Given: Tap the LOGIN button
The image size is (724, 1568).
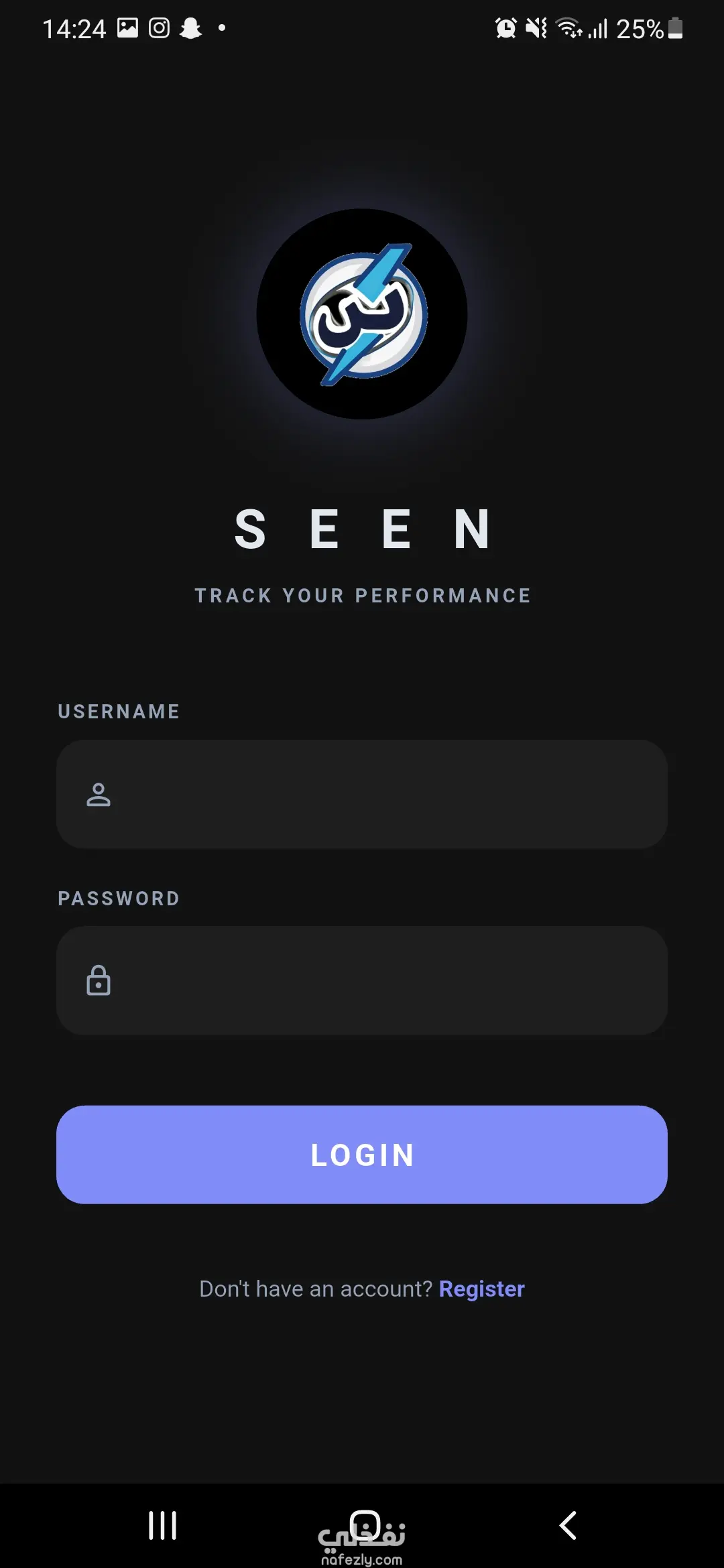Looking at the screenshot, I should coord(362,1155).
